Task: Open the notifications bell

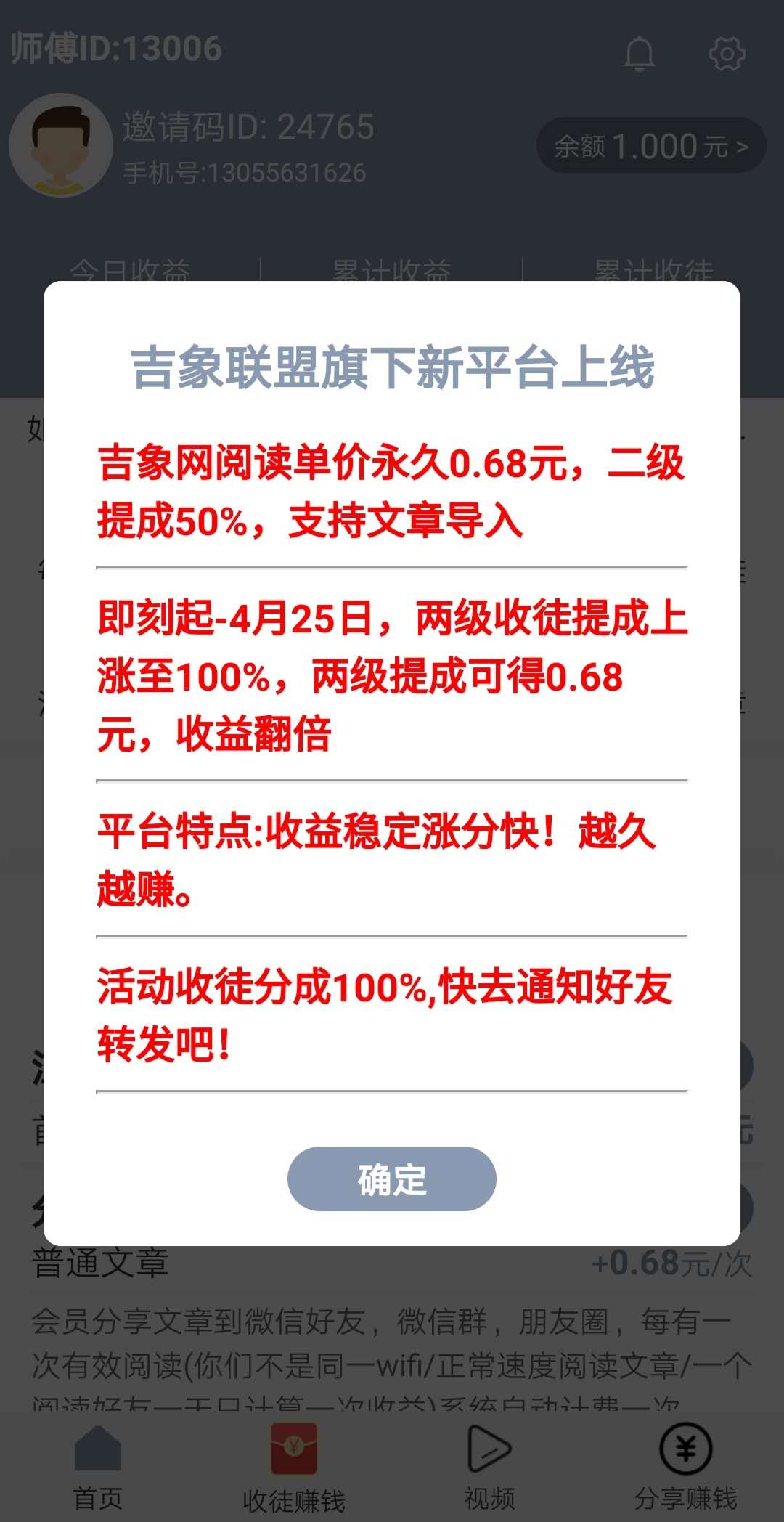Action: 639,54
